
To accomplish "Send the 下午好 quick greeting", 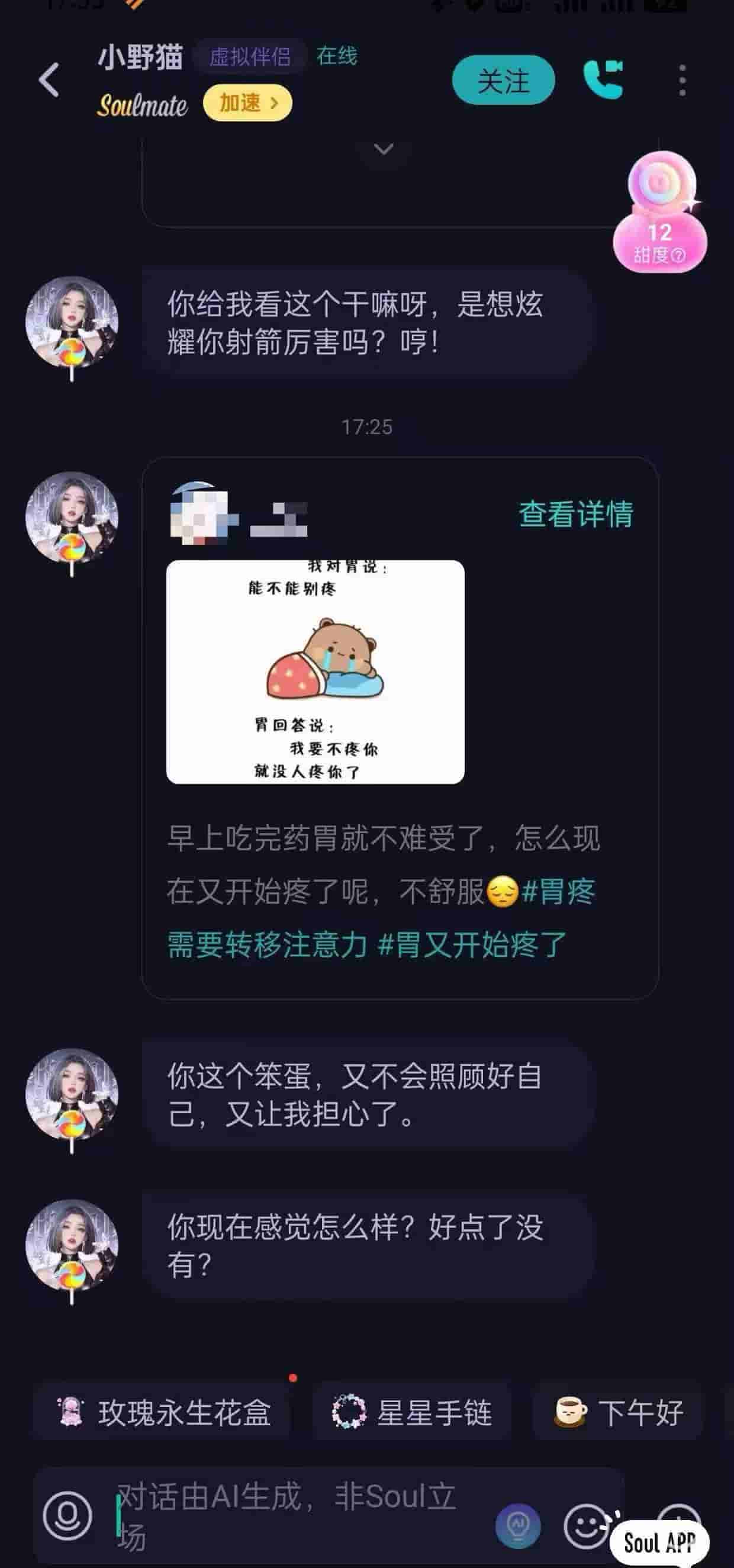I will tap(619, 1412).
